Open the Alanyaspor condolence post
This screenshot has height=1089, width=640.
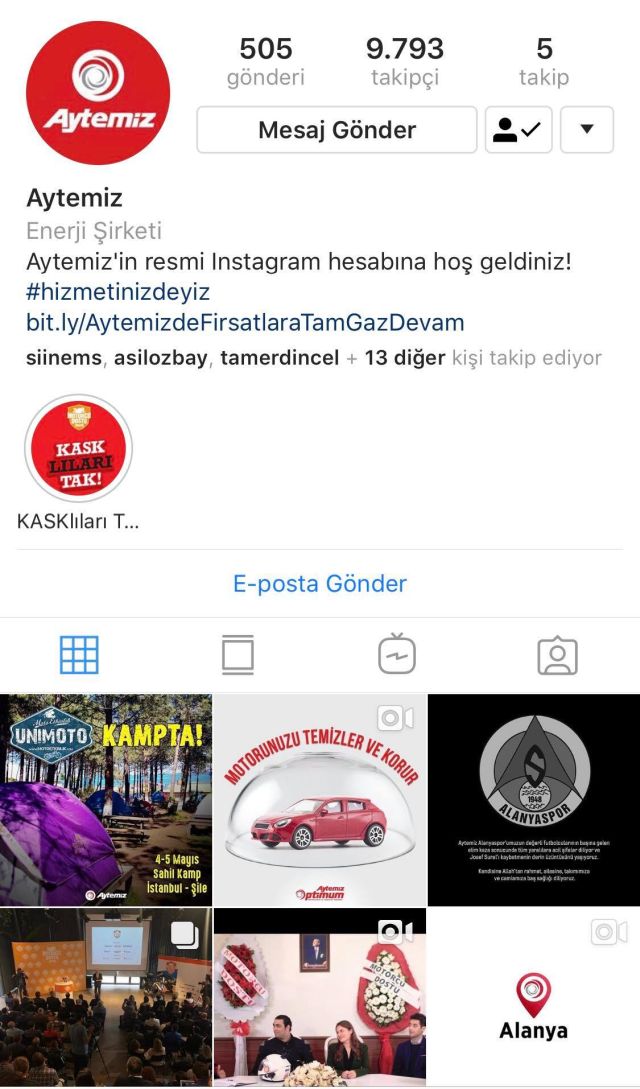(534, 800)
